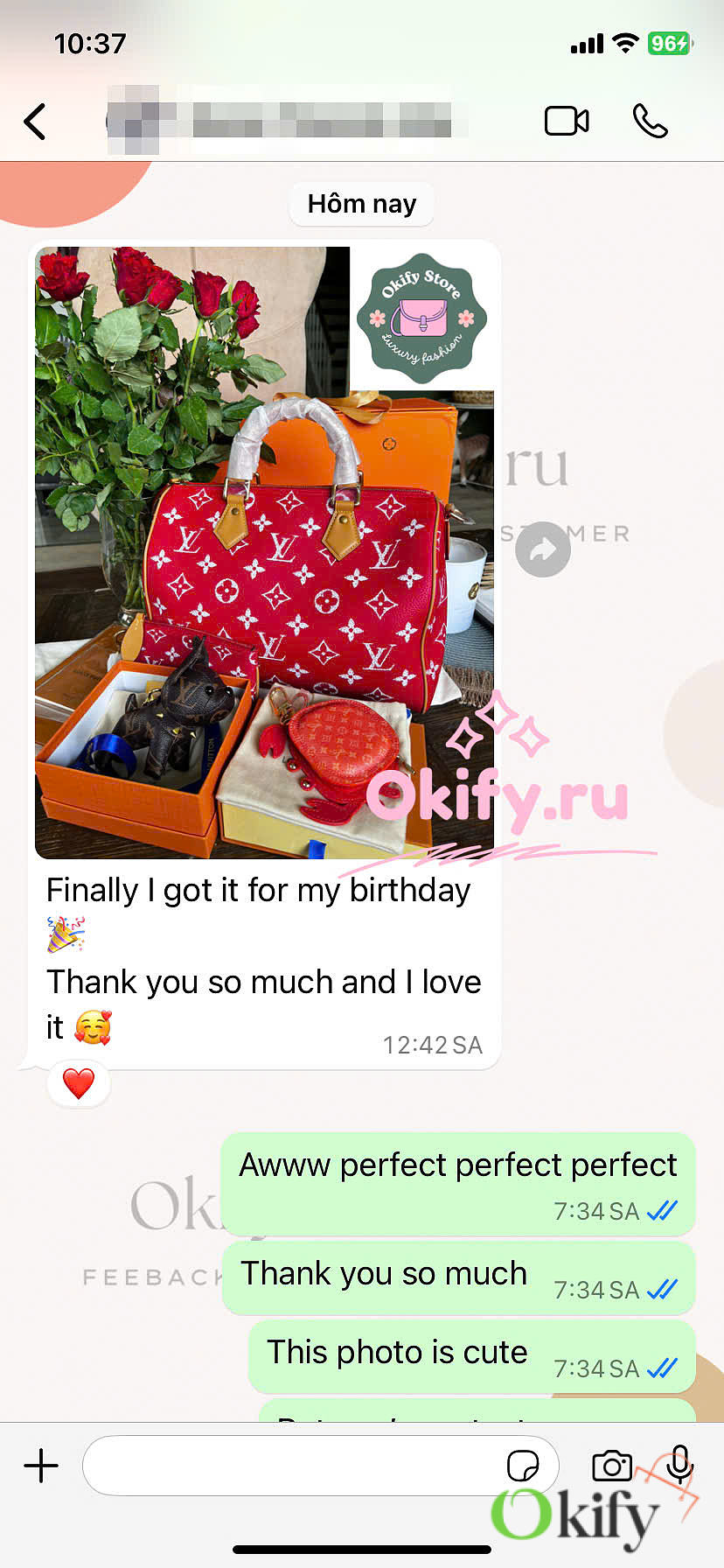Open the attachment plus menu

(x=41, y=1466)
